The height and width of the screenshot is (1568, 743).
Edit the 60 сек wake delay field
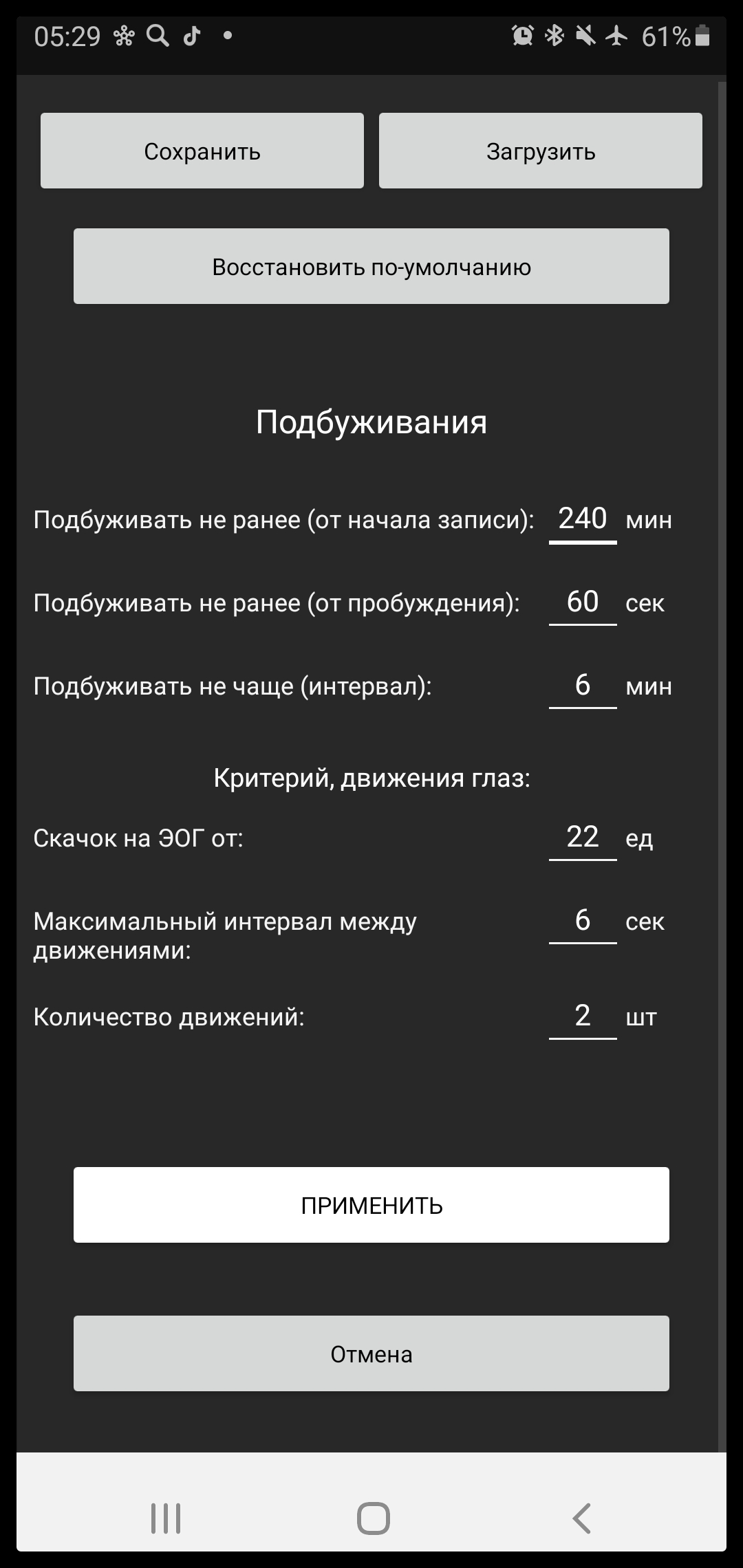[582, 602]
